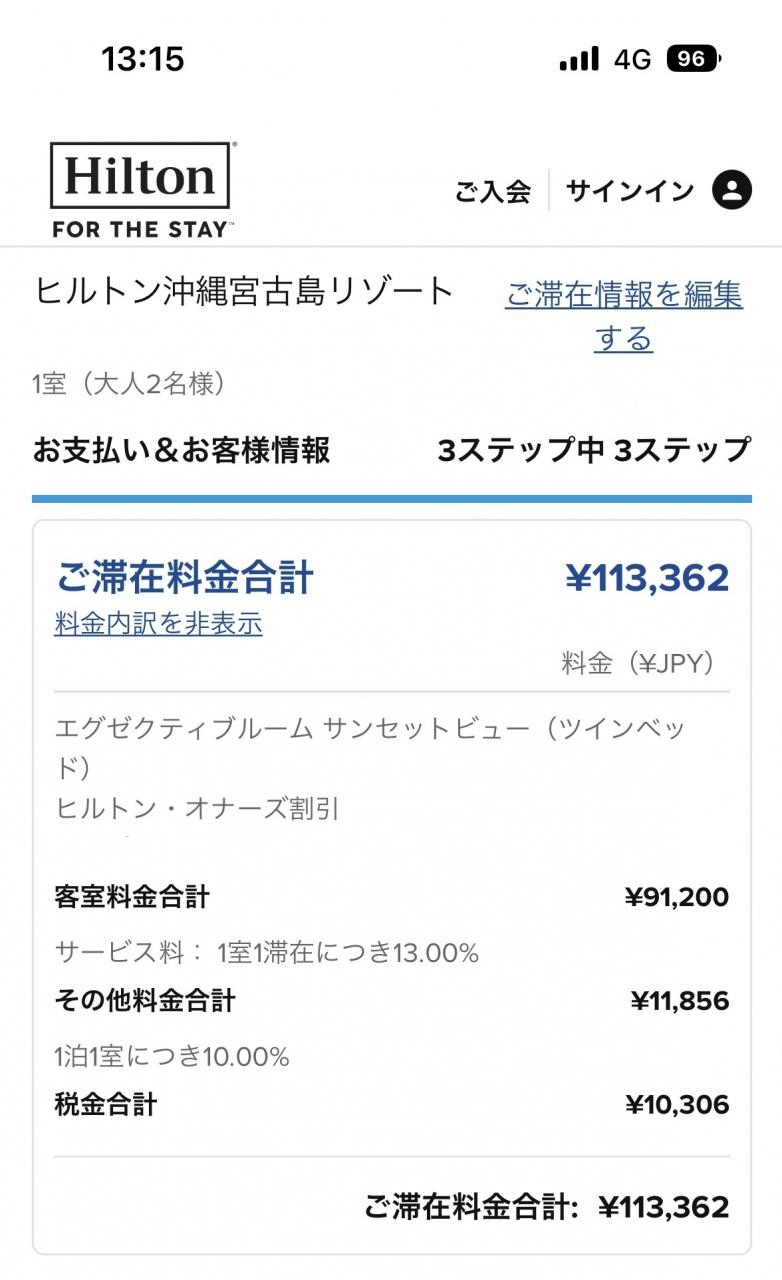The width and height of the screenshot is (782, 1280).
Task: Edit stay info via ご滞在情報を編集する
Action: (x=623, y=316)
